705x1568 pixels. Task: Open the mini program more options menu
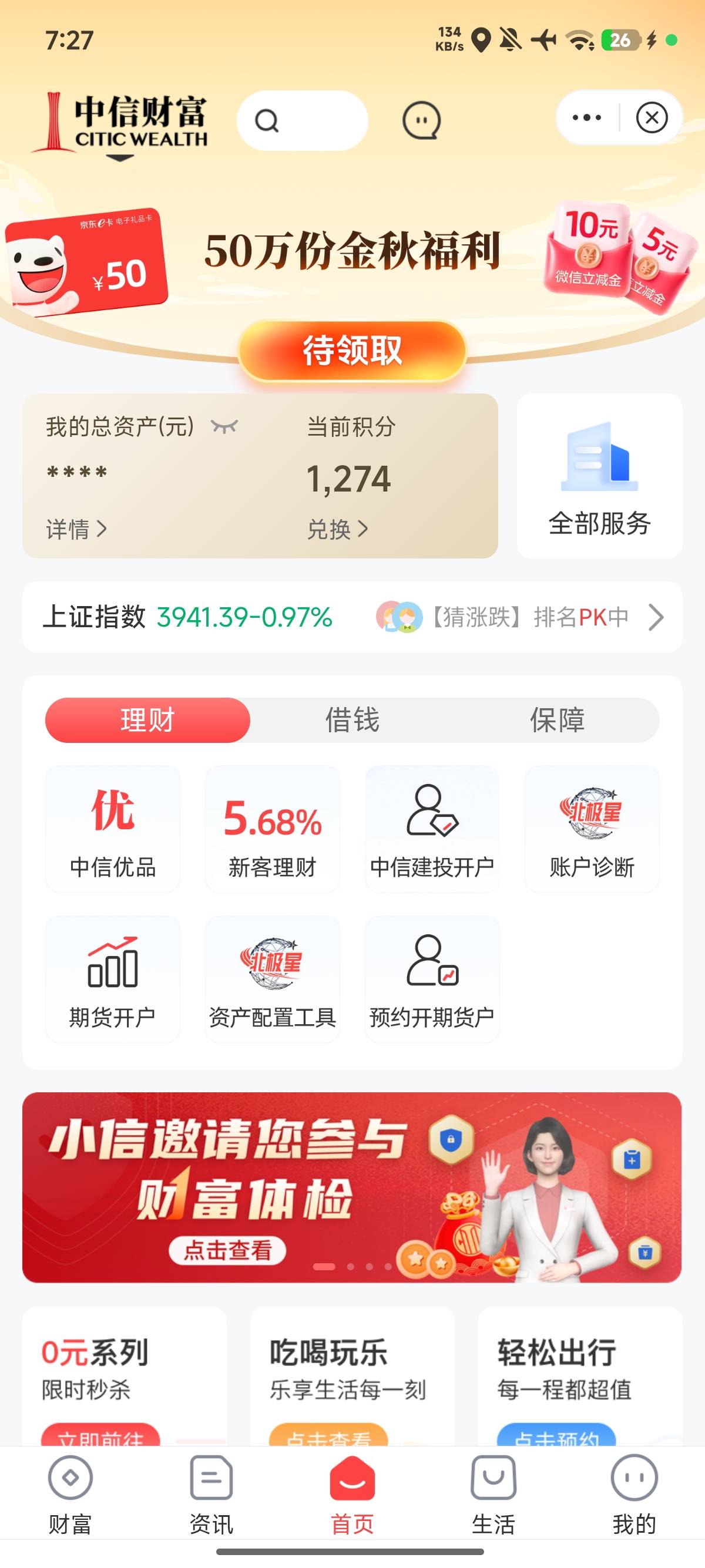587,117
